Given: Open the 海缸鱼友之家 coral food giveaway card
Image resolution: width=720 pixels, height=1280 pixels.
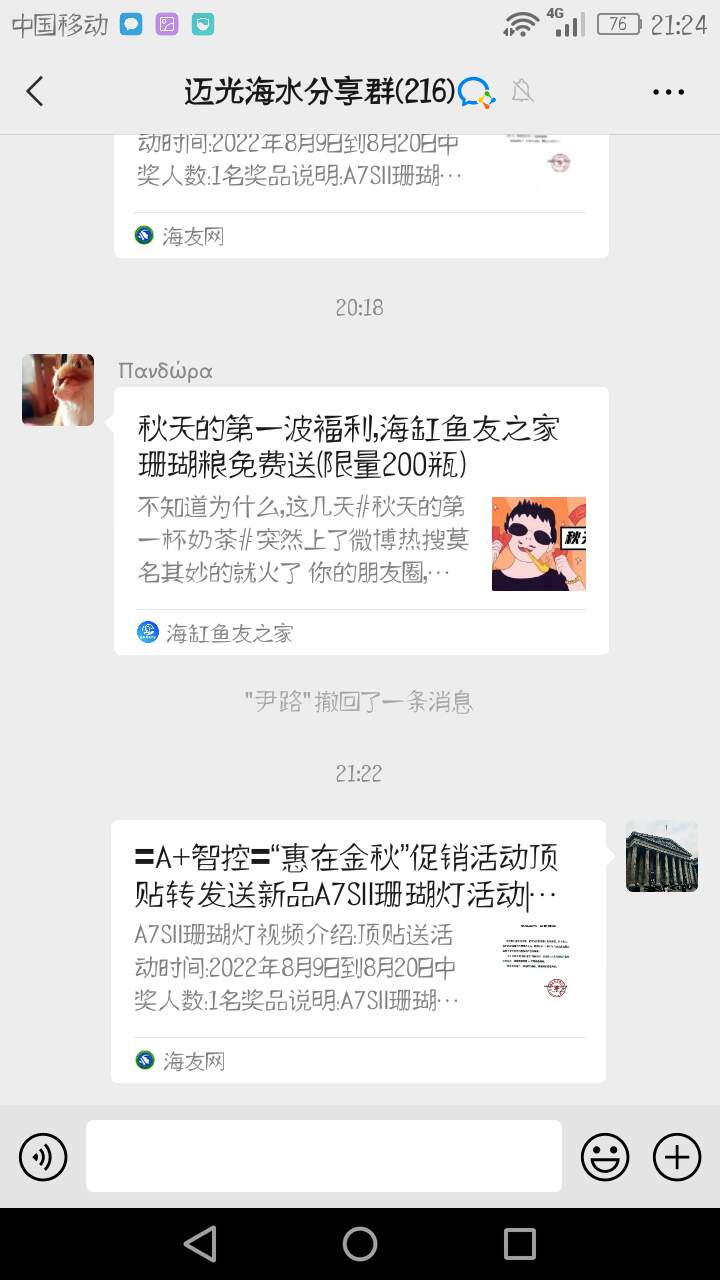Looking at the screenshot, I should 361,520.
